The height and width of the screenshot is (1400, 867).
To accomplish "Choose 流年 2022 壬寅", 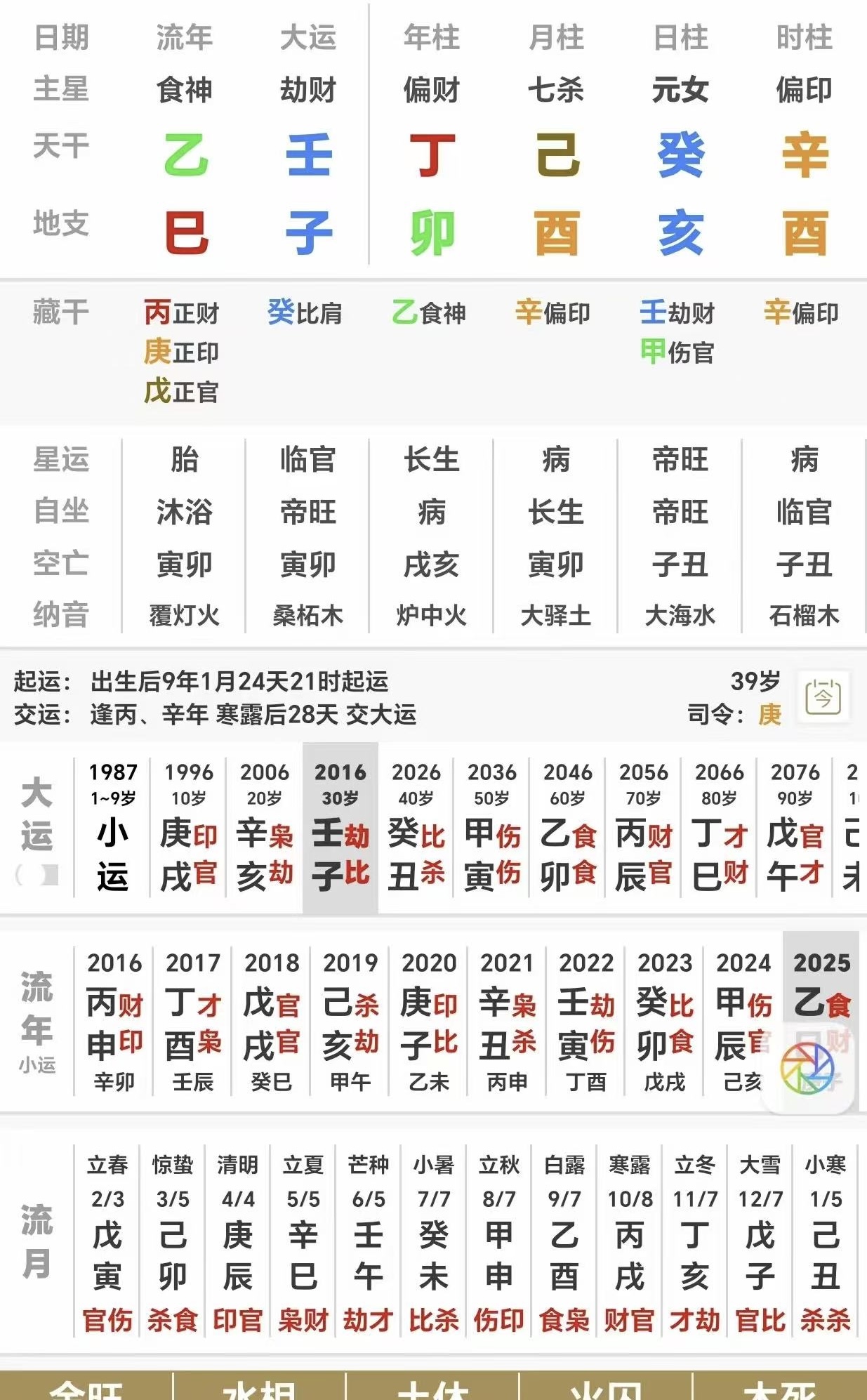I will click(586, 1022).
